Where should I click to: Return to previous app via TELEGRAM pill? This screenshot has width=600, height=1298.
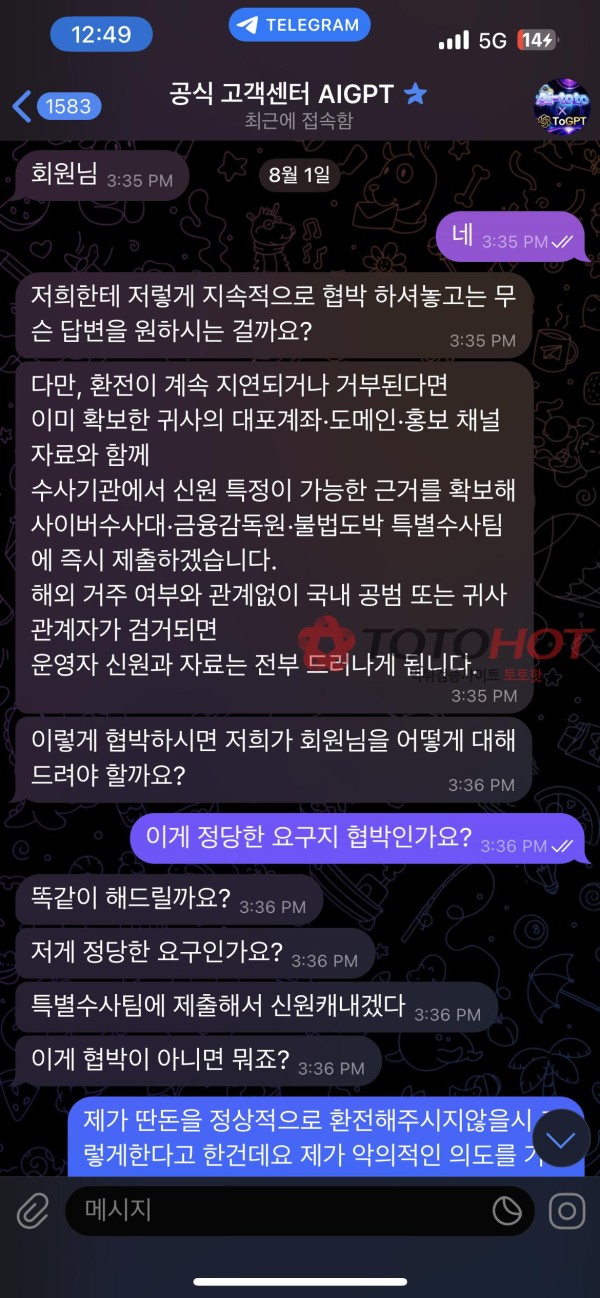(299, 25)
